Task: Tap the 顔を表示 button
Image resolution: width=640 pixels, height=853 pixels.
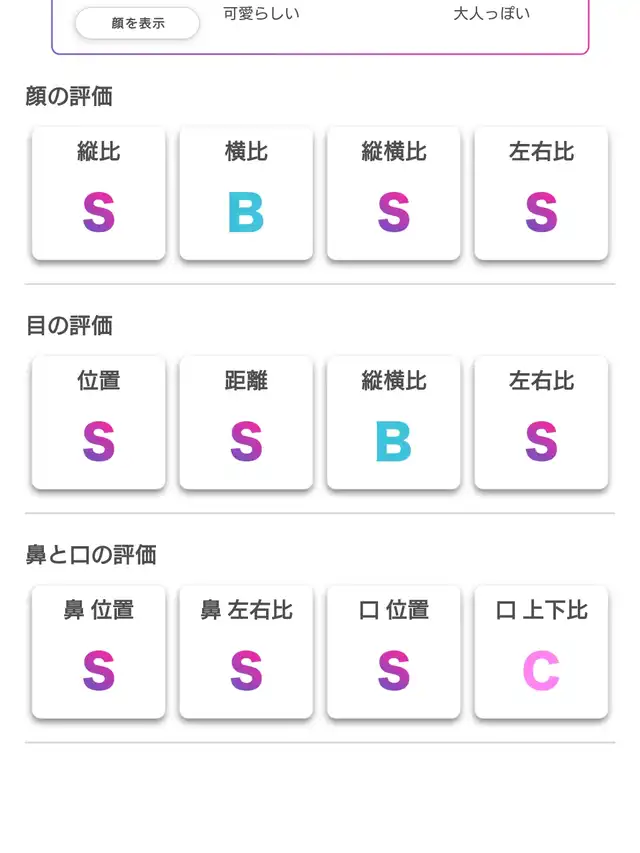Action: tap(137, 23)
